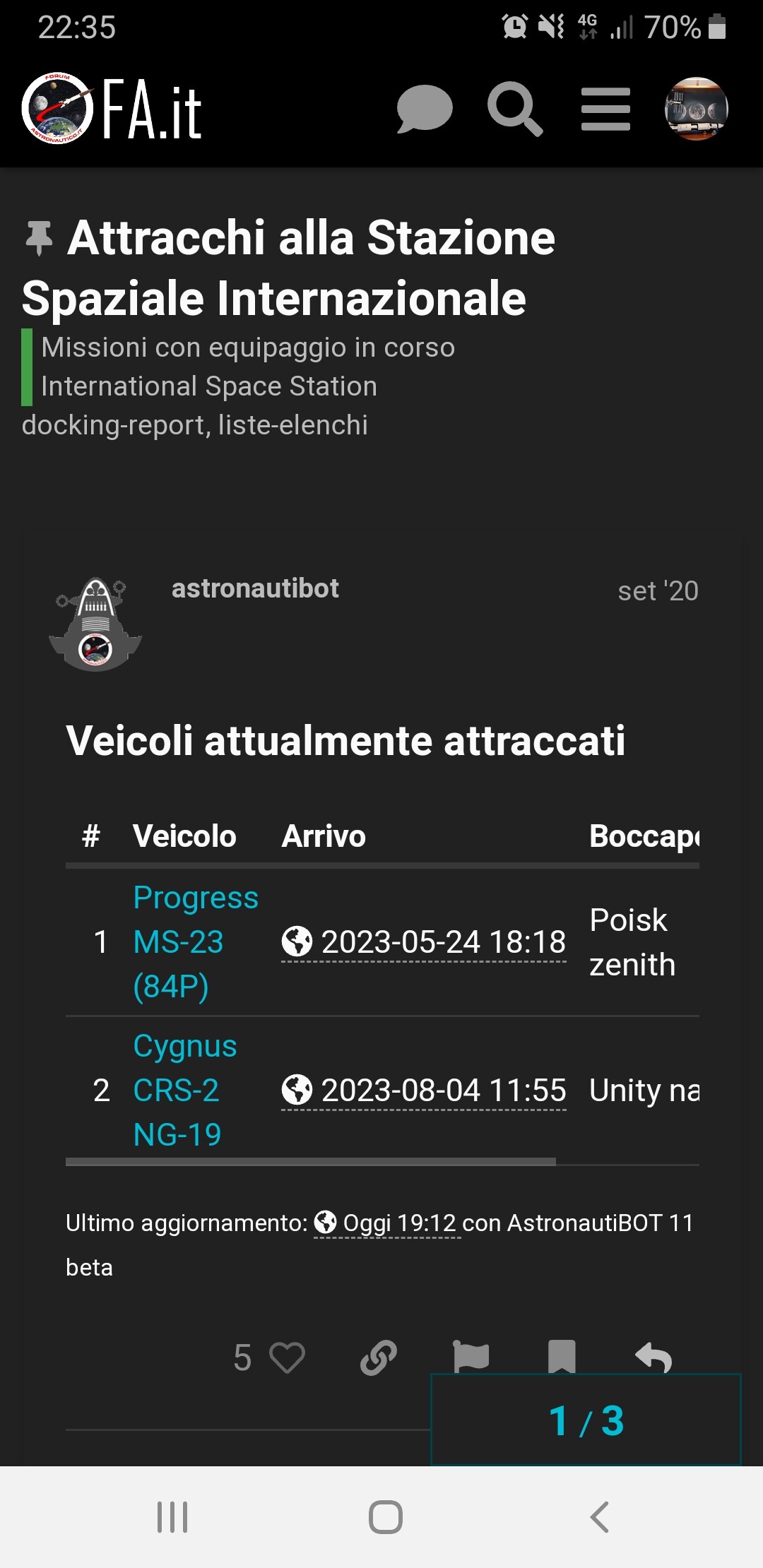Screen dimensions: 763x1568
Task: Open Cygnus CRS-2 NG-19 link
Action: [x=184, y=1090]
